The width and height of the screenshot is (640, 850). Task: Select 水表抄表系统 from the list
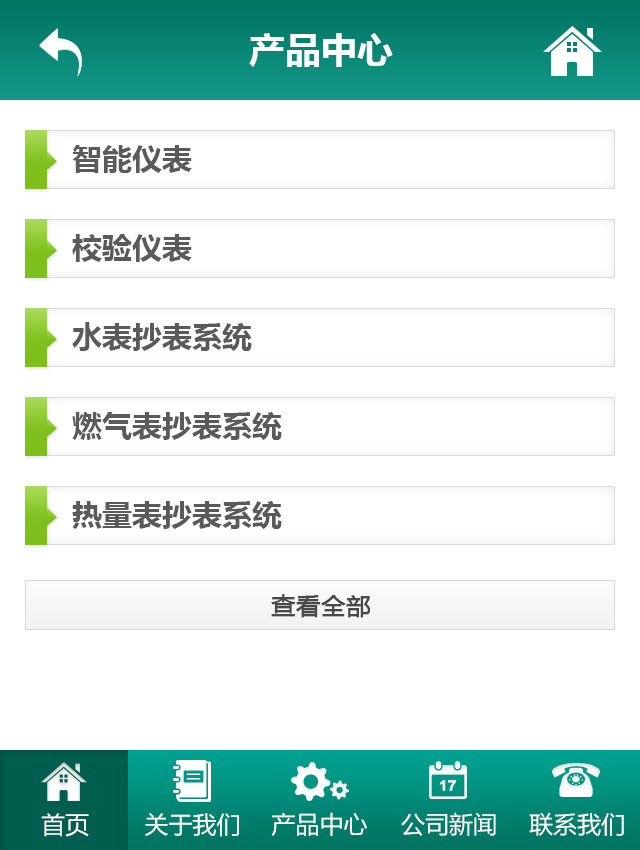point(320,338)
